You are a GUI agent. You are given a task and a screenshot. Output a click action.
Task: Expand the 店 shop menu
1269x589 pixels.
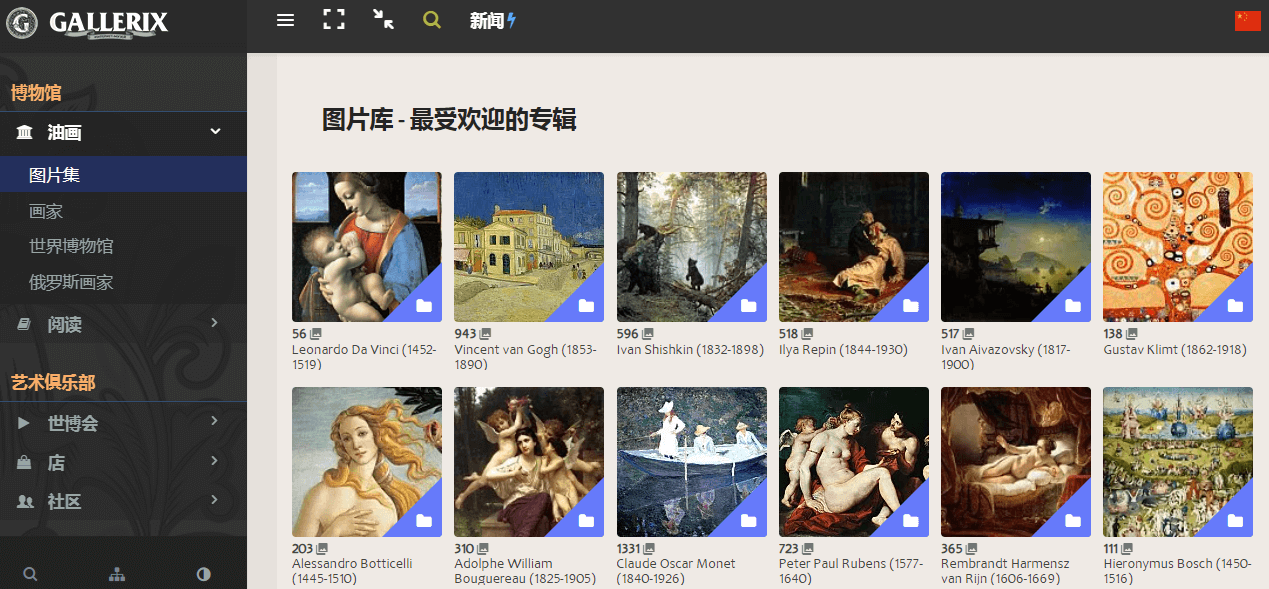(x=123, y=462)
